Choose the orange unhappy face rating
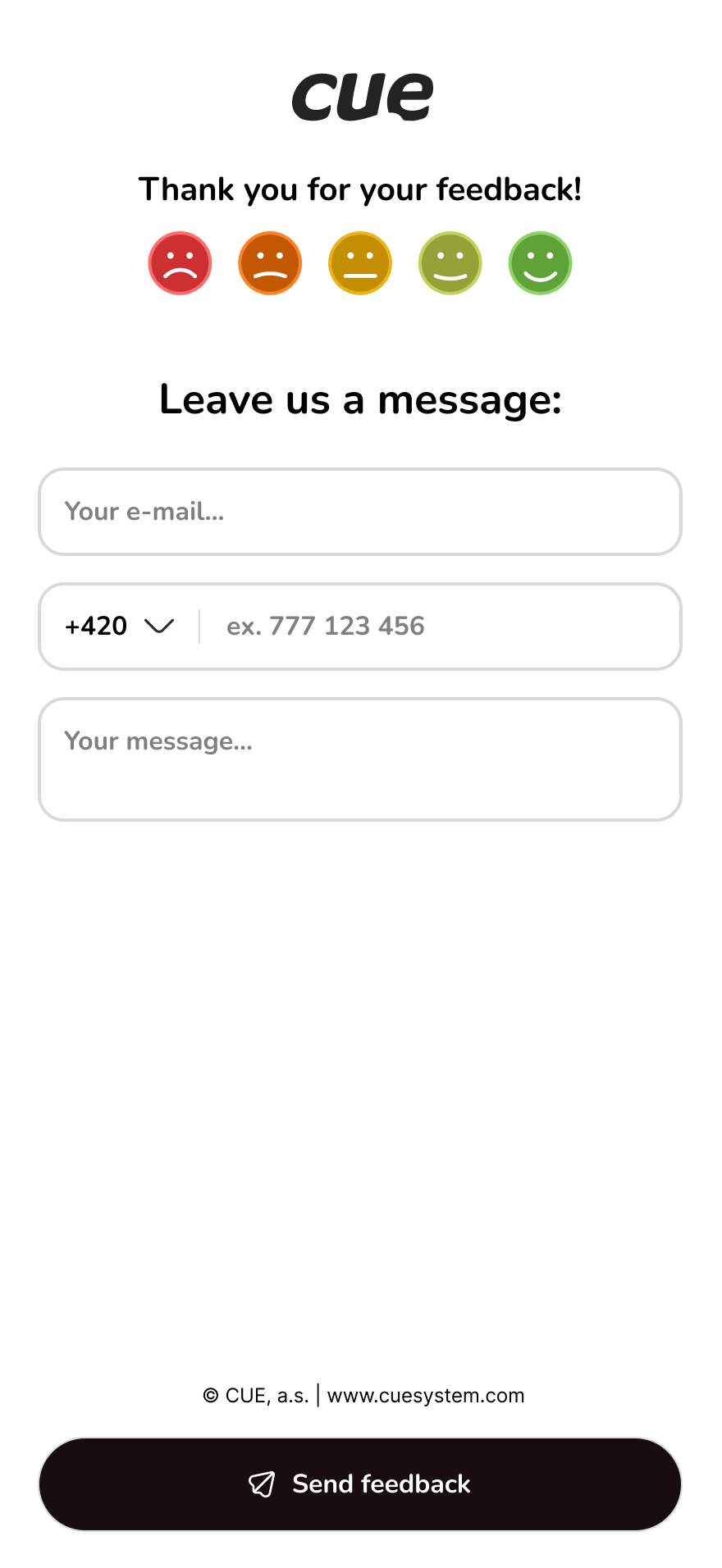Viewport: 722px width, 1568px height. [270, 263]
